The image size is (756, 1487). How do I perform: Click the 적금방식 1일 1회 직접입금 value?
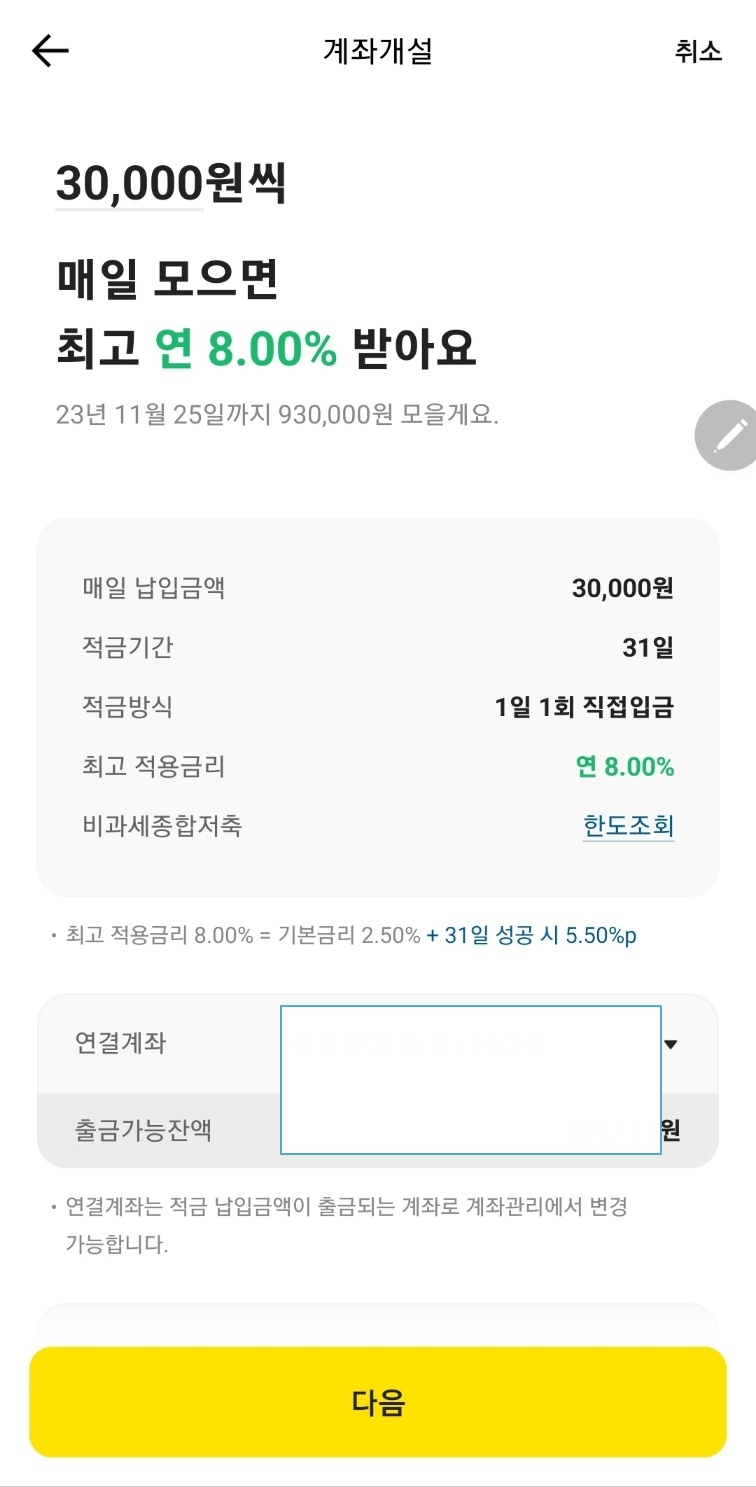(583, 706)
